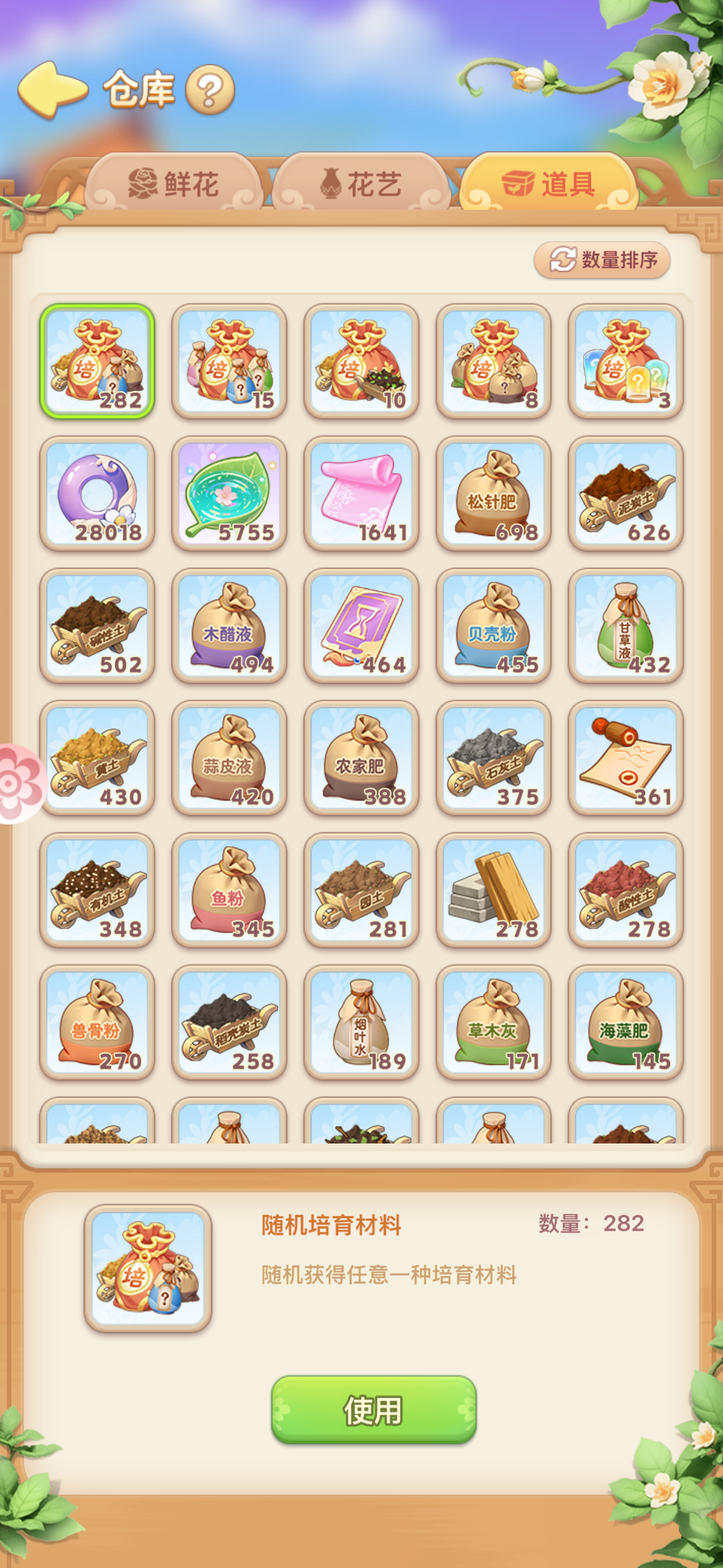Switch to the 花艺 tab
Screen dimensions: 723x1568
[x=361, y=184]
